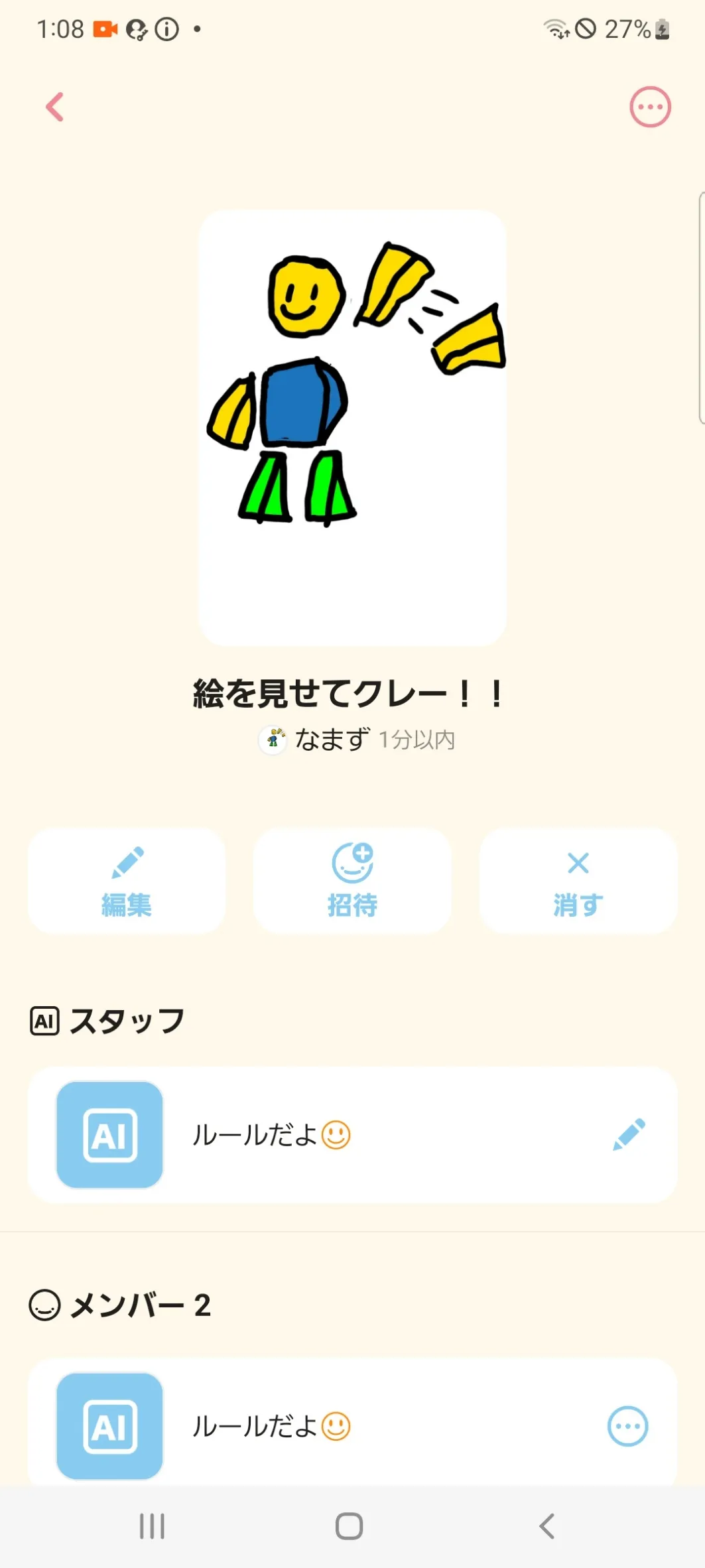The width and height of the screenshot is (705, 1568).
Task: Open the recent apps view
Action: pyautogui.click(x=152, y=1526)
